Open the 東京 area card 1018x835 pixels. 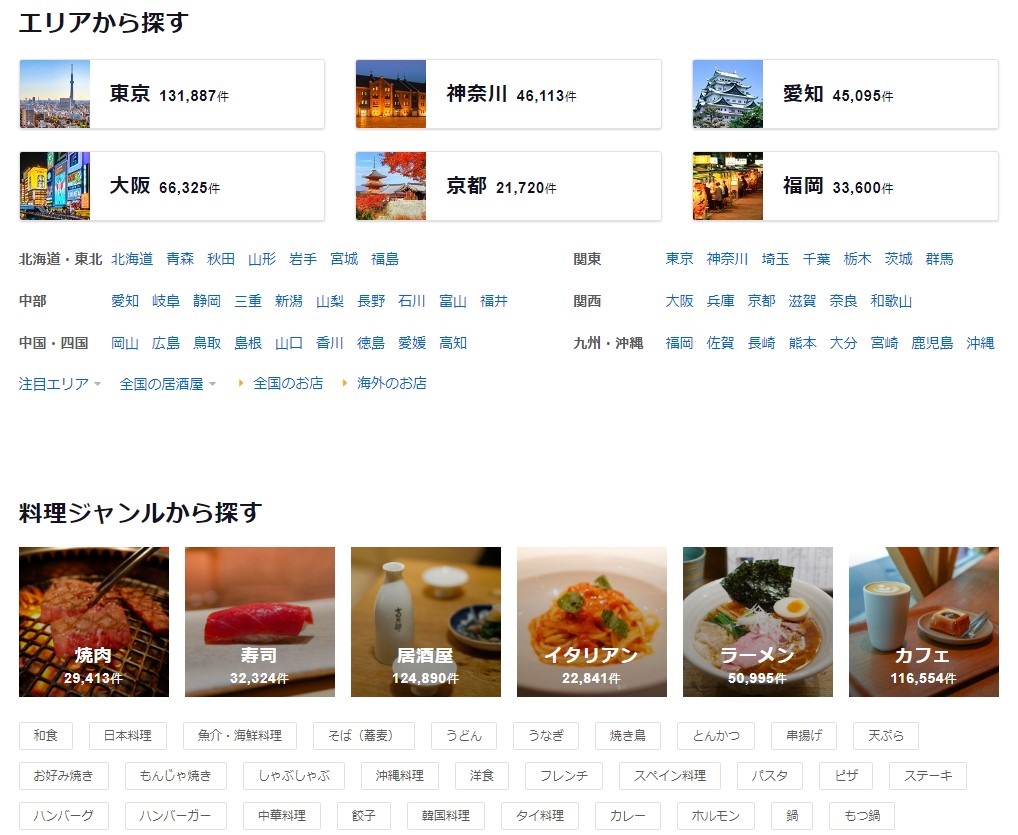(171, 94)
